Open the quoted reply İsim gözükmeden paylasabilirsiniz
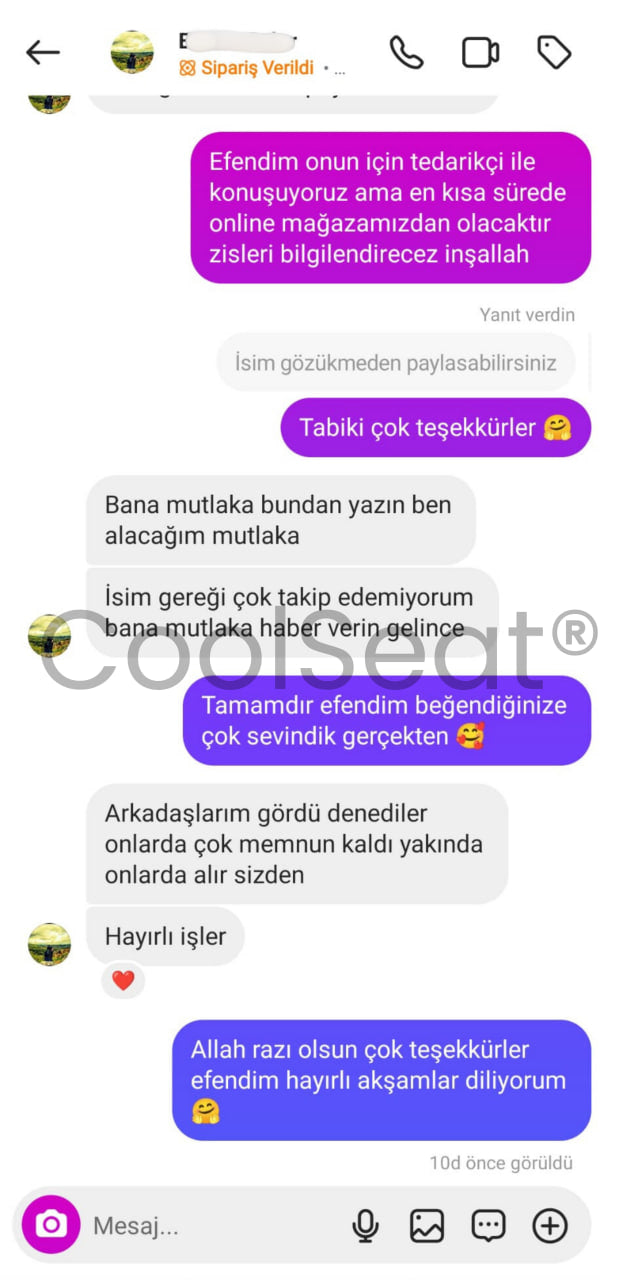 tap(395, 363)
